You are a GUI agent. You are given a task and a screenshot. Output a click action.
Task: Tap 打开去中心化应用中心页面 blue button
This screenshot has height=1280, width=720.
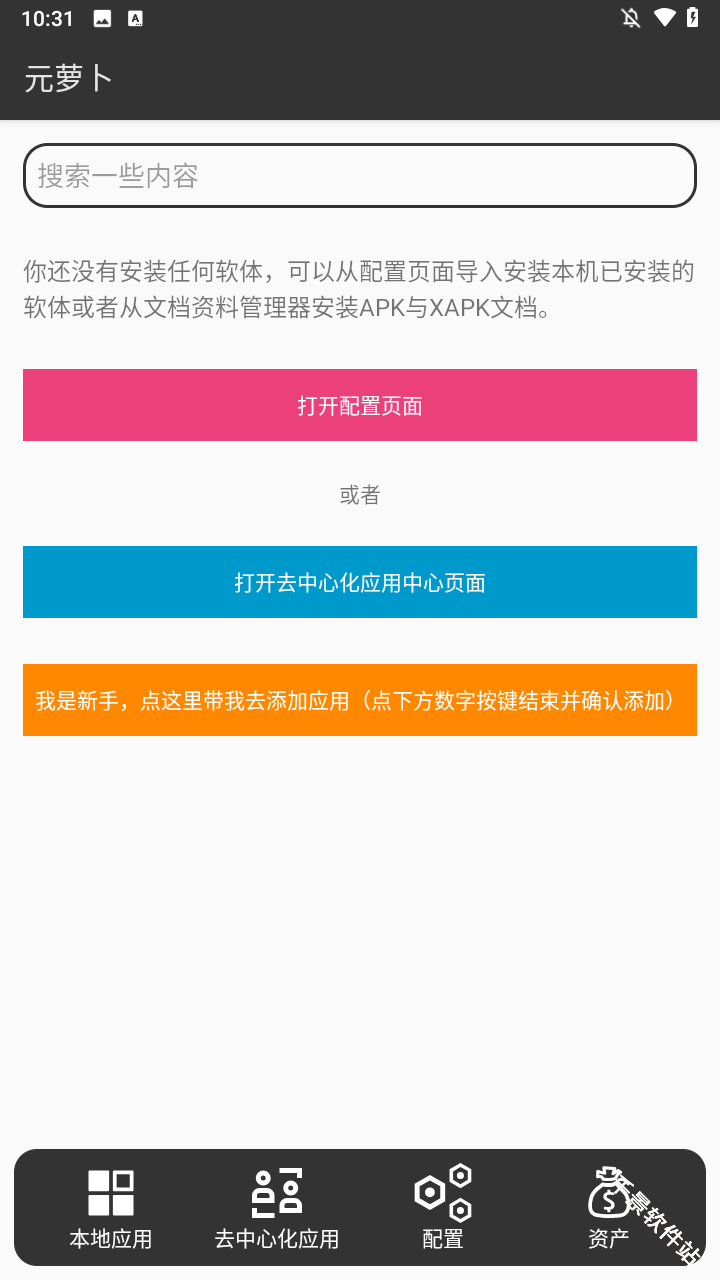(x=359, y=582)
